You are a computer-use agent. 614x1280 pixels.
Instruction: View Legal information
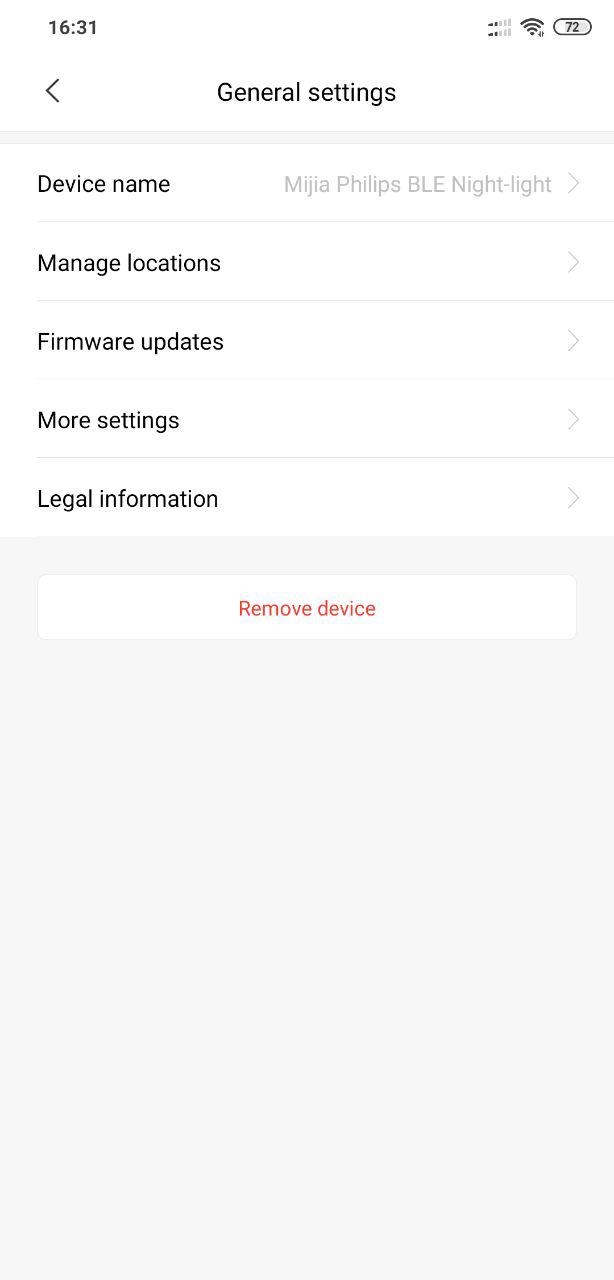[x=307, y=498]
